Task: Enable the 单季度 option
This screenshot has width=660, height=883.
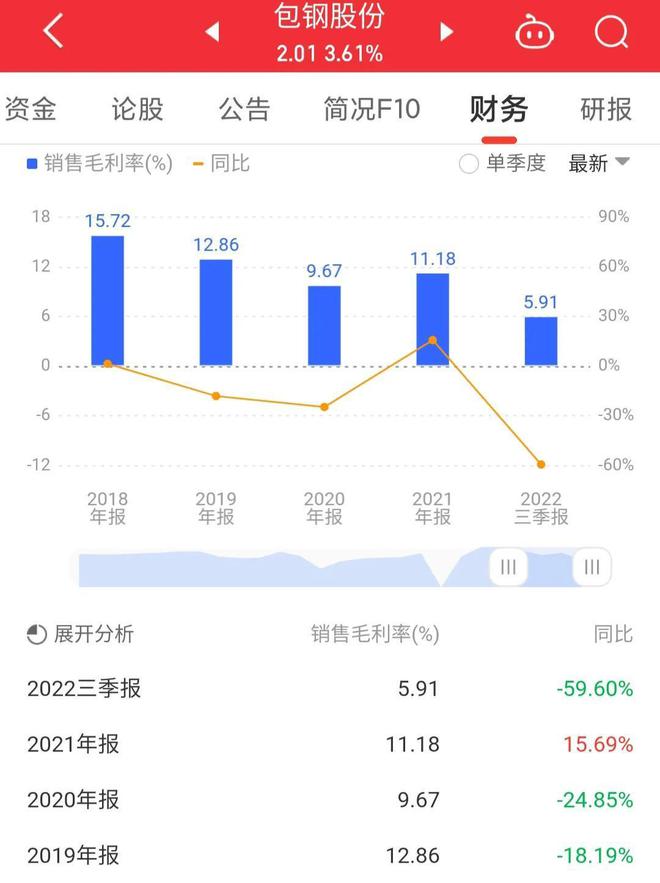Action: (503, 164)
